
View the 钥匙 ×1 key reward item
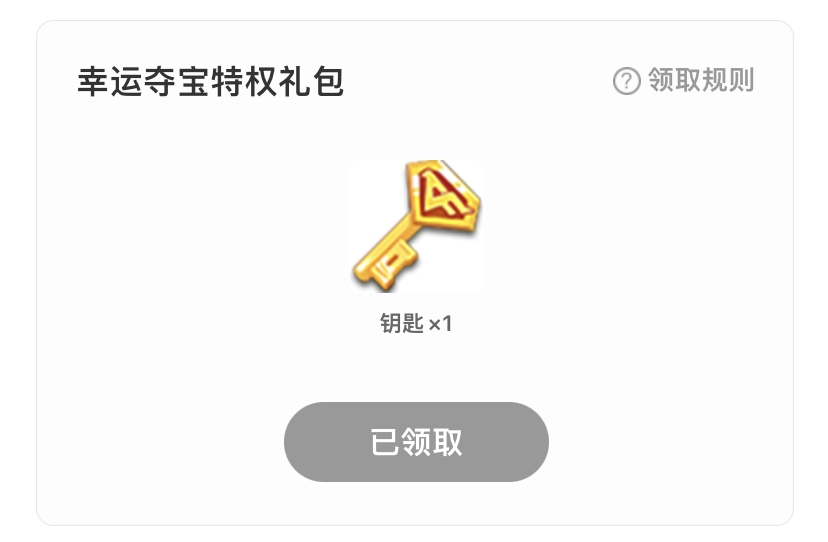coord(416,228)
